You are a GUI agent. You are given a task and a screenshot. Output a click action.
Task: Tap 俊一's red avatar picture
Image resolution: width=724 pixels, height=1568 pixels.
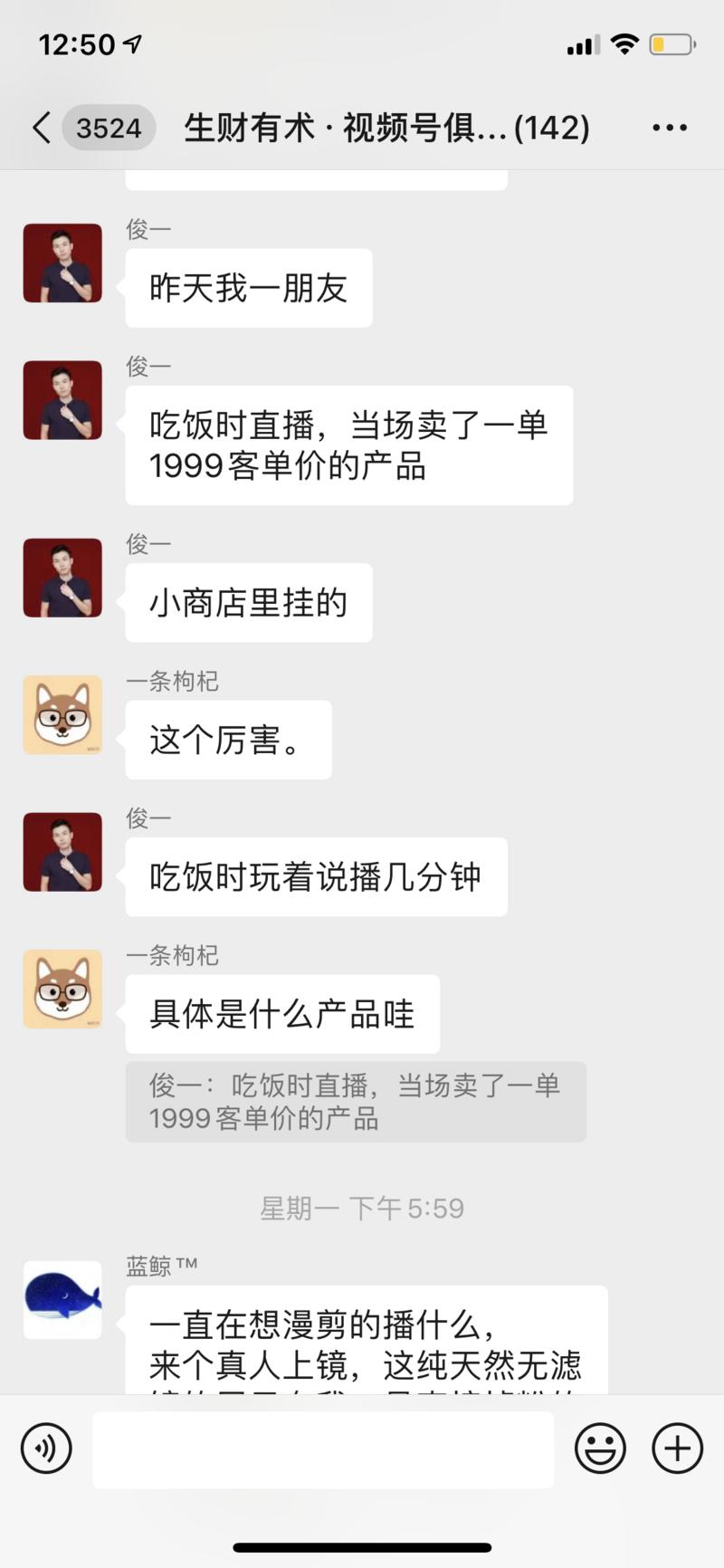pos(62,263)
